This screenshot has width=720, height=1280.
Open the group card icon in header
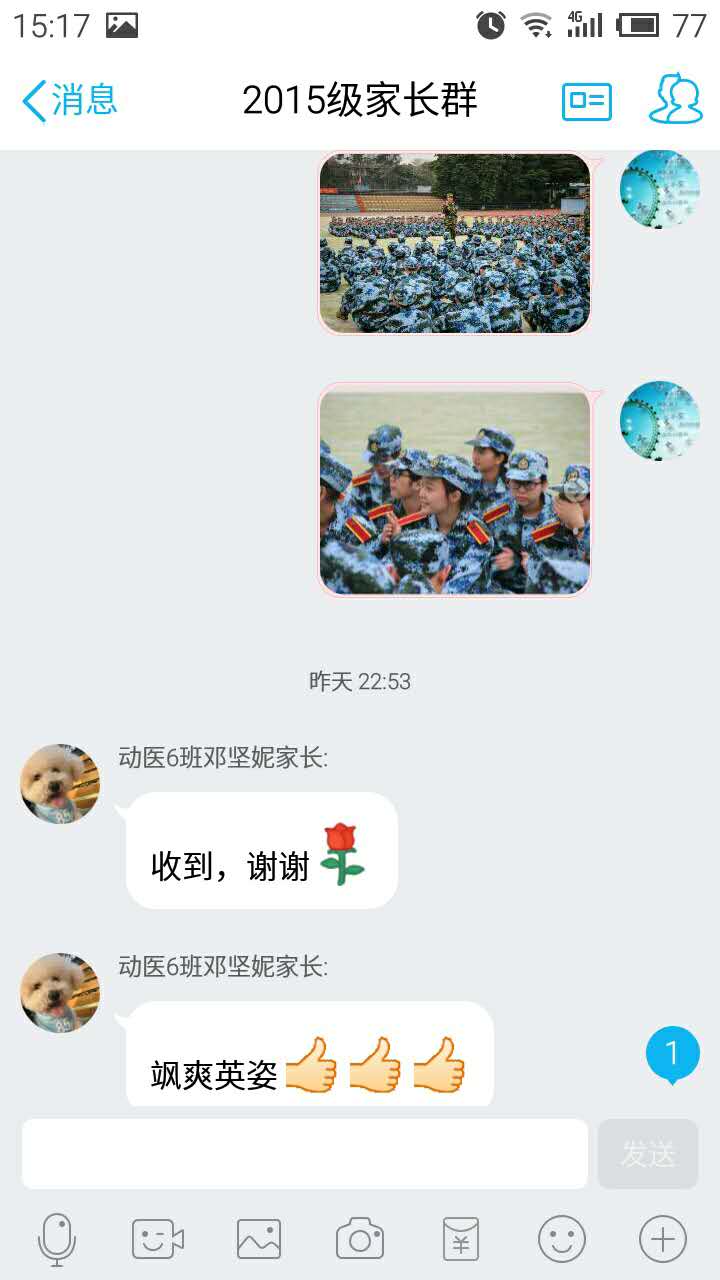point(586,101)
